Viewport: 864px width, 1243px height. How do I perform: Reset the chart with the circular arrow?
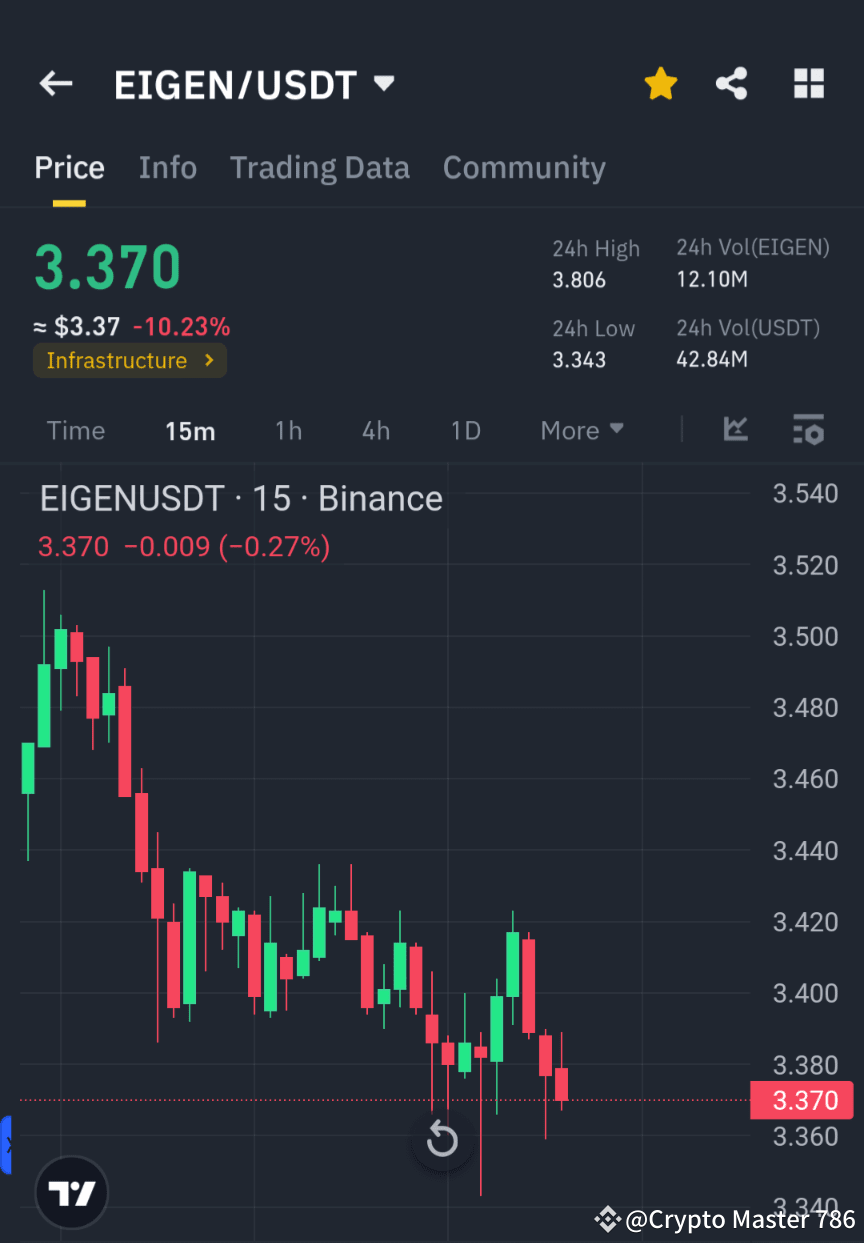[x=442, y=1139]
